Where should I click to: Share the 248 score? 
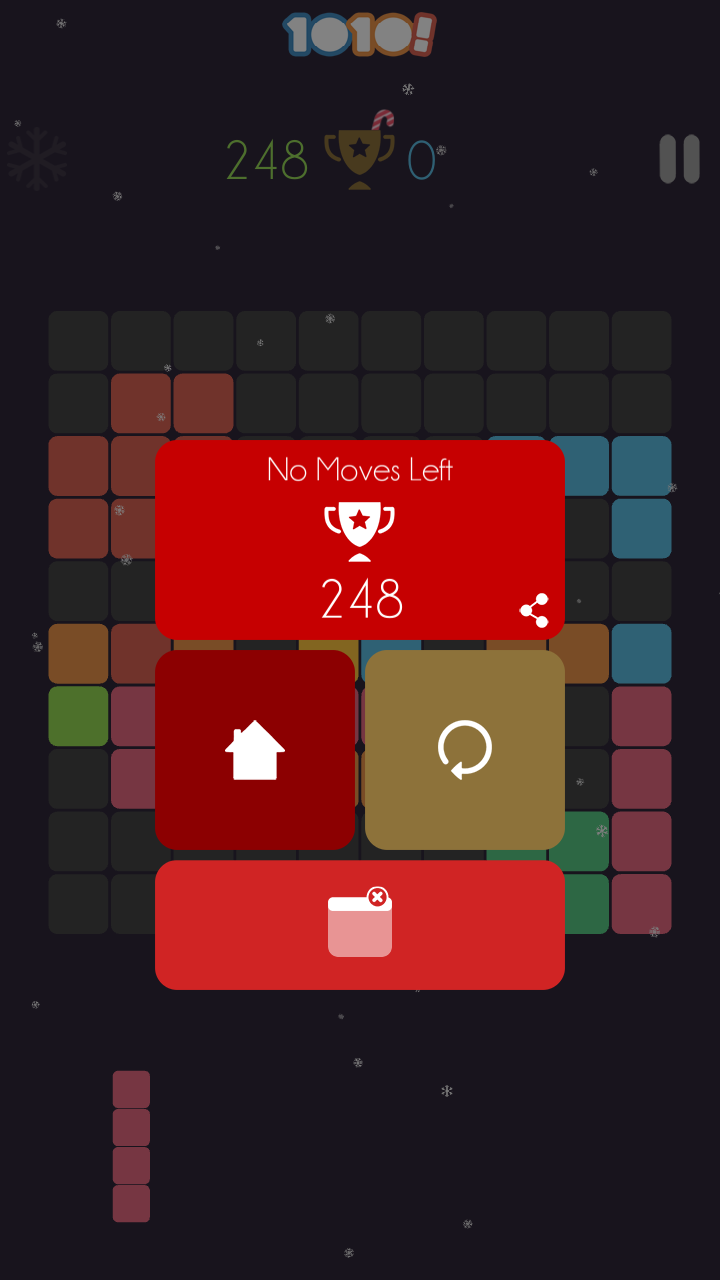coord(534,610)
